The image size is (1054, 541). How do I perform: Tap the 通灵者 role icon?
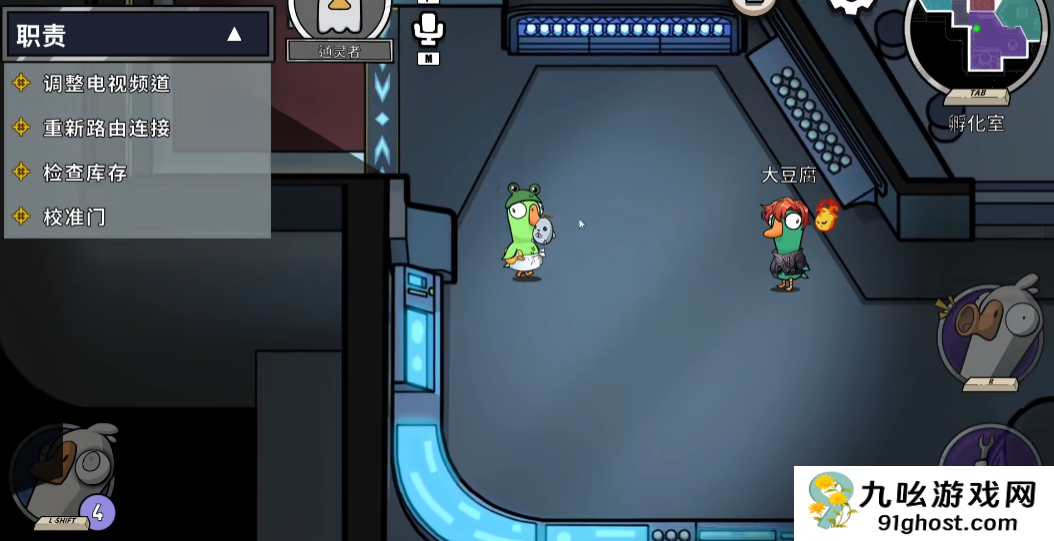[x=339, y=20]
